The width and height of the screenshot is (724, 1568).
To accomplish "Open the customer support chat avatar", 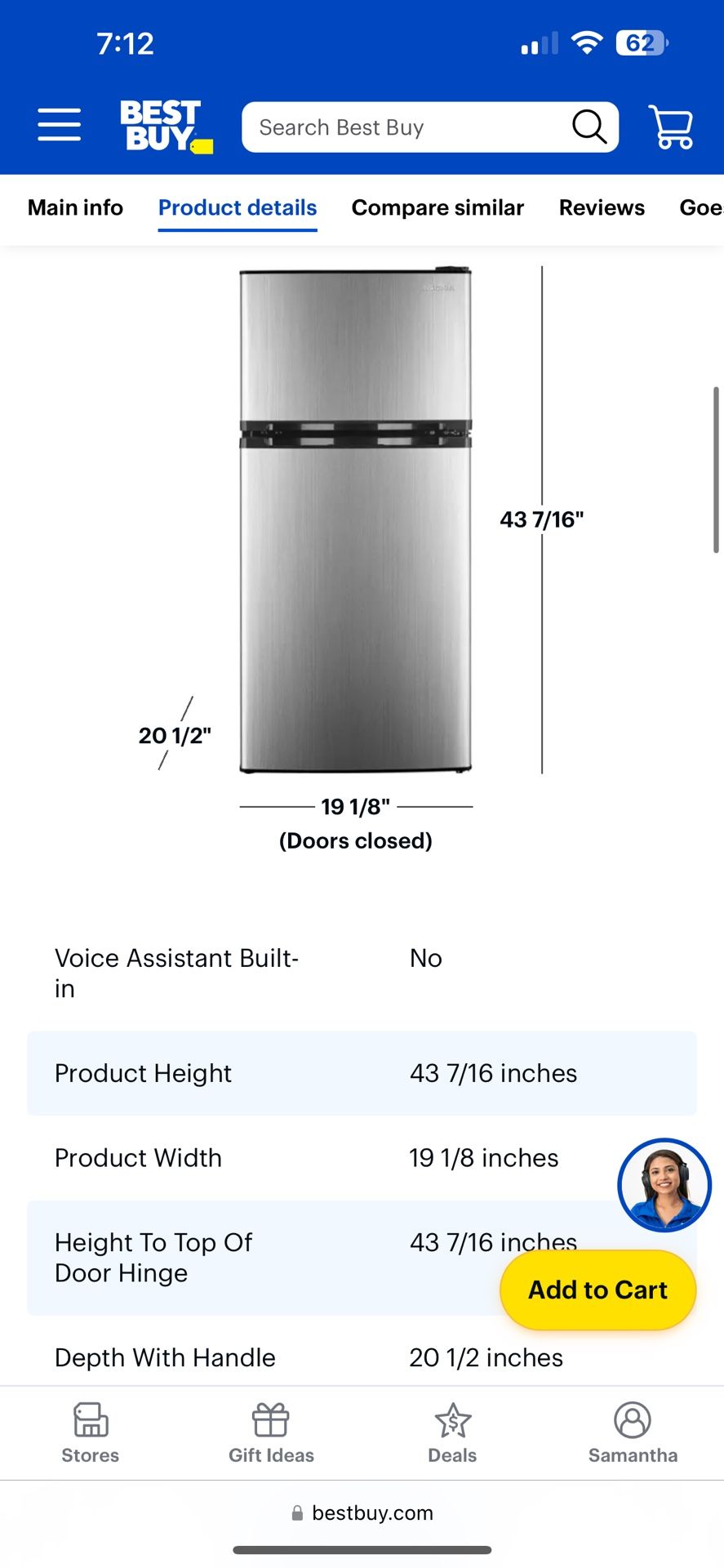I will (x=664, y=1185).
